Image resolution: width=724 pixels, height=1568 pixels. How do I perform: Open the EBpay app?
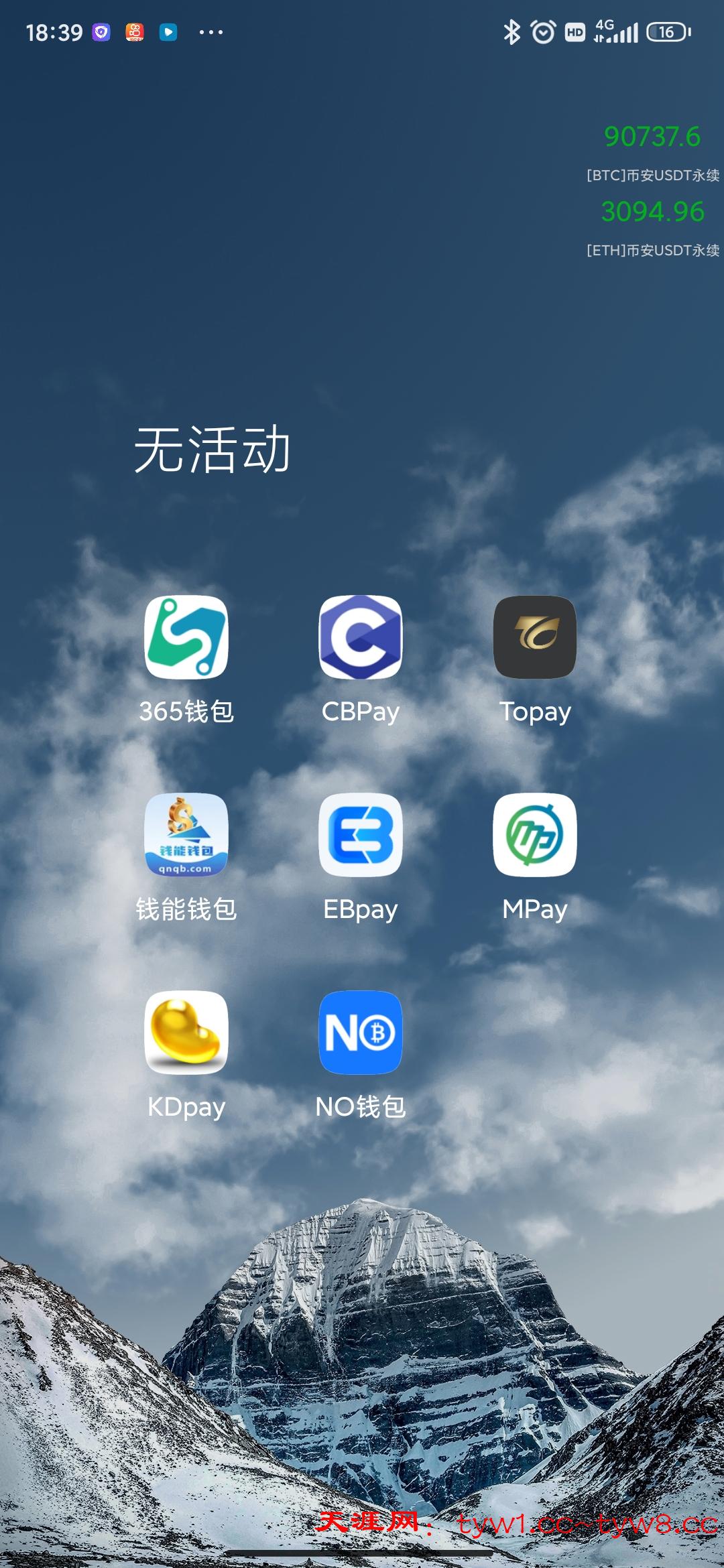click(361, 836)
